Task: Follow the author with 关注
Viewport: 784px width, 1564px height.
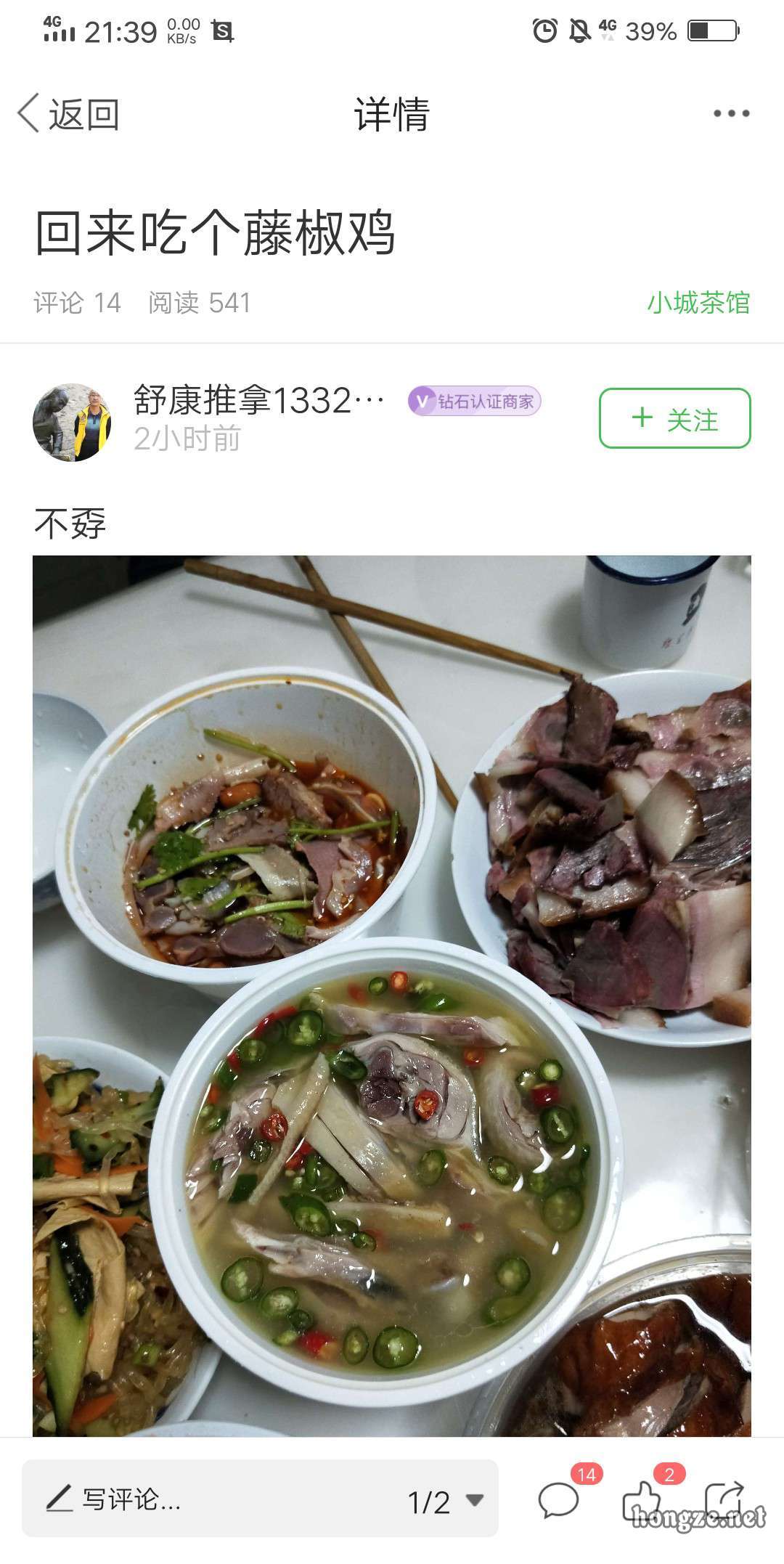Action: (x=674, y=419)
